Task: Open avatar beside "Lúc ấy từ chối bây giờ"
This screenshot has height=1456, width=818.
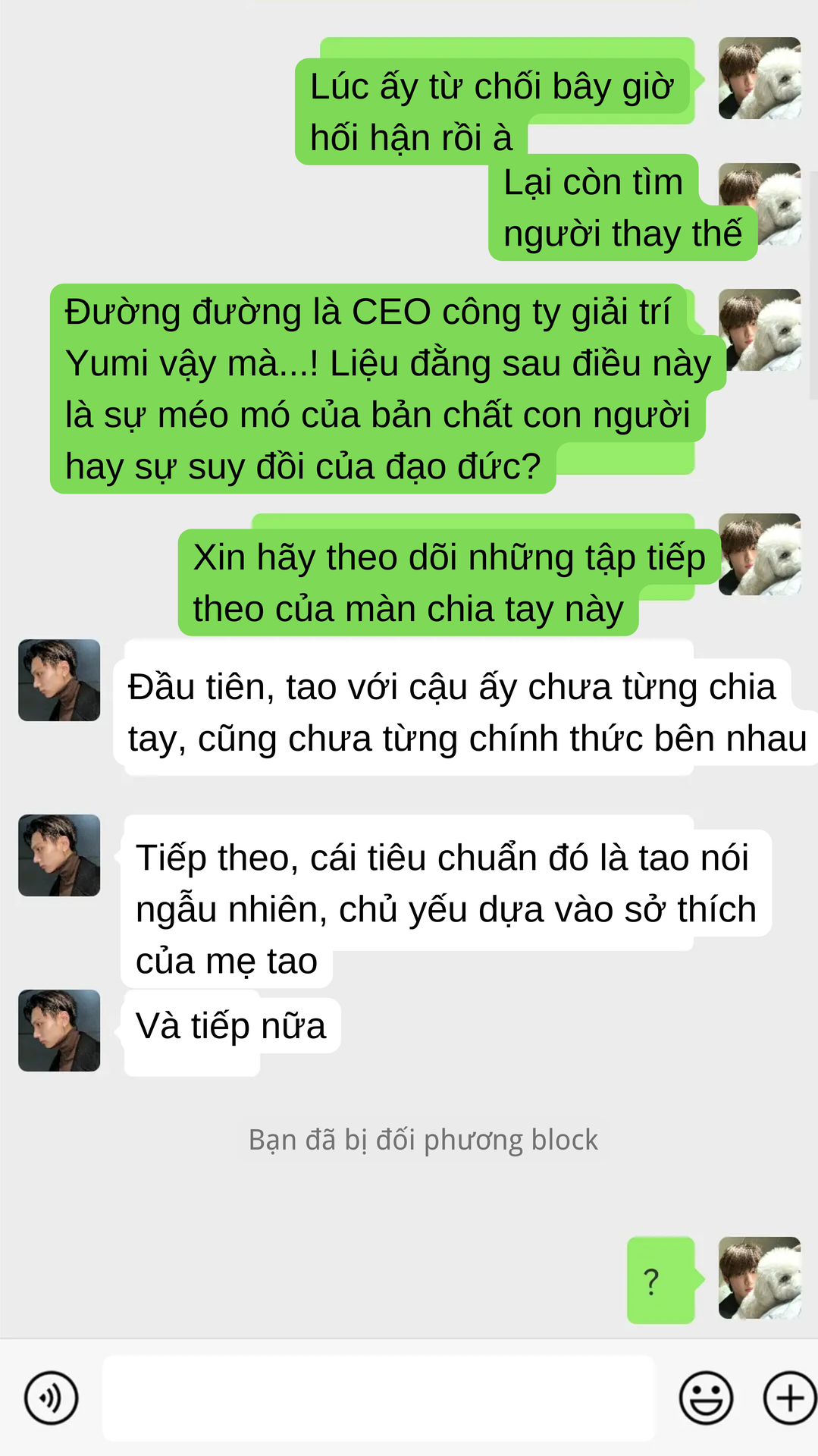Action: [760, 78]
